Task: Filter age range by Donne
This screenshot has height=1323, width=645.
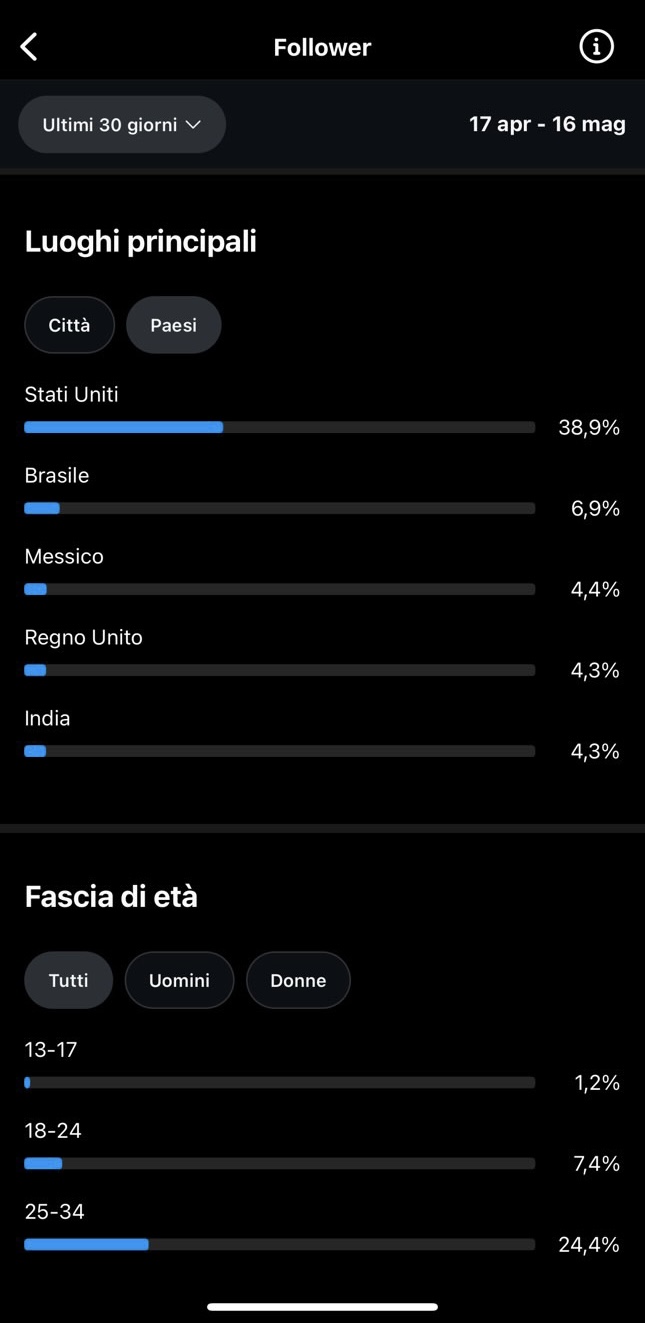Action: point(298,980)
